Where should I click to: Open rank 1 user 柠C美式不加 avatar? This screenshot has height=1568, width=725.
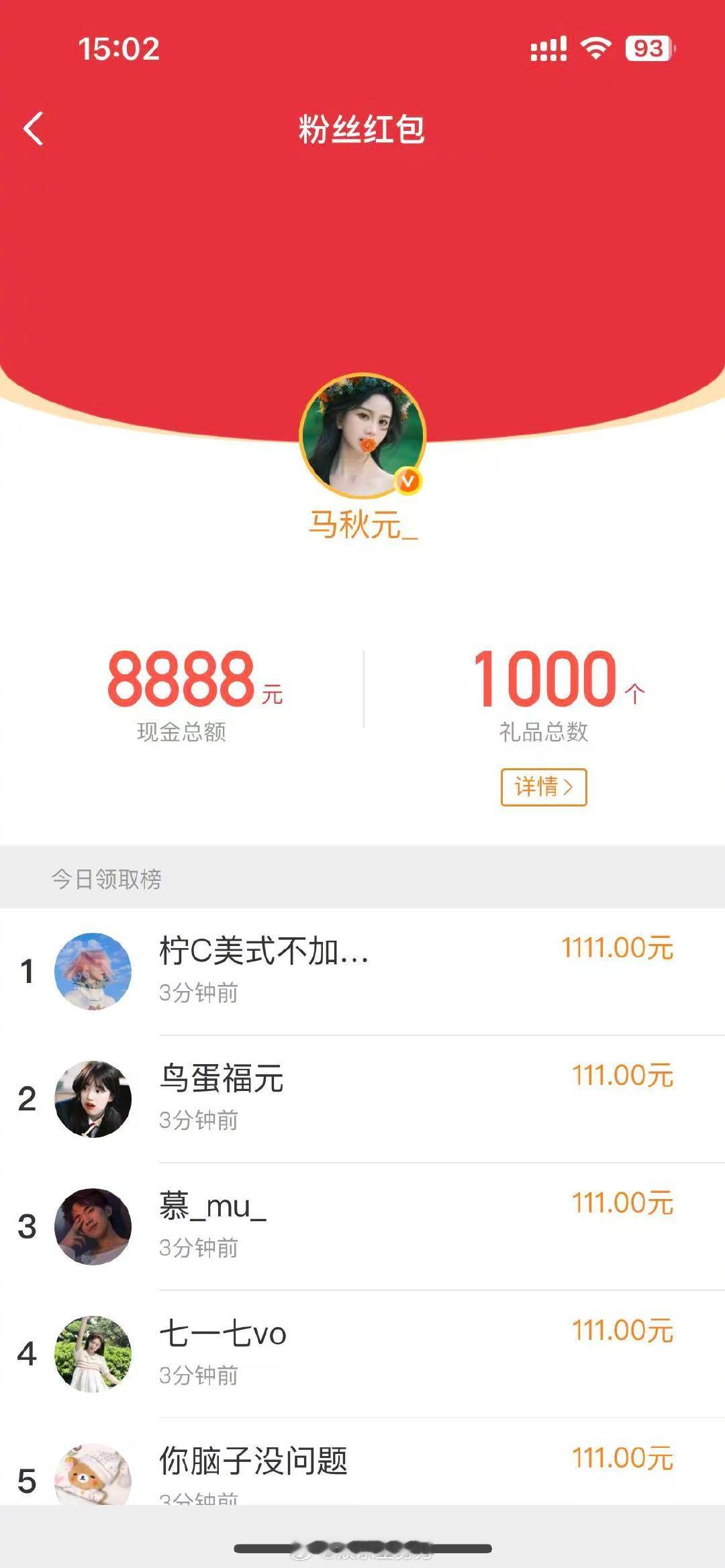94,970
